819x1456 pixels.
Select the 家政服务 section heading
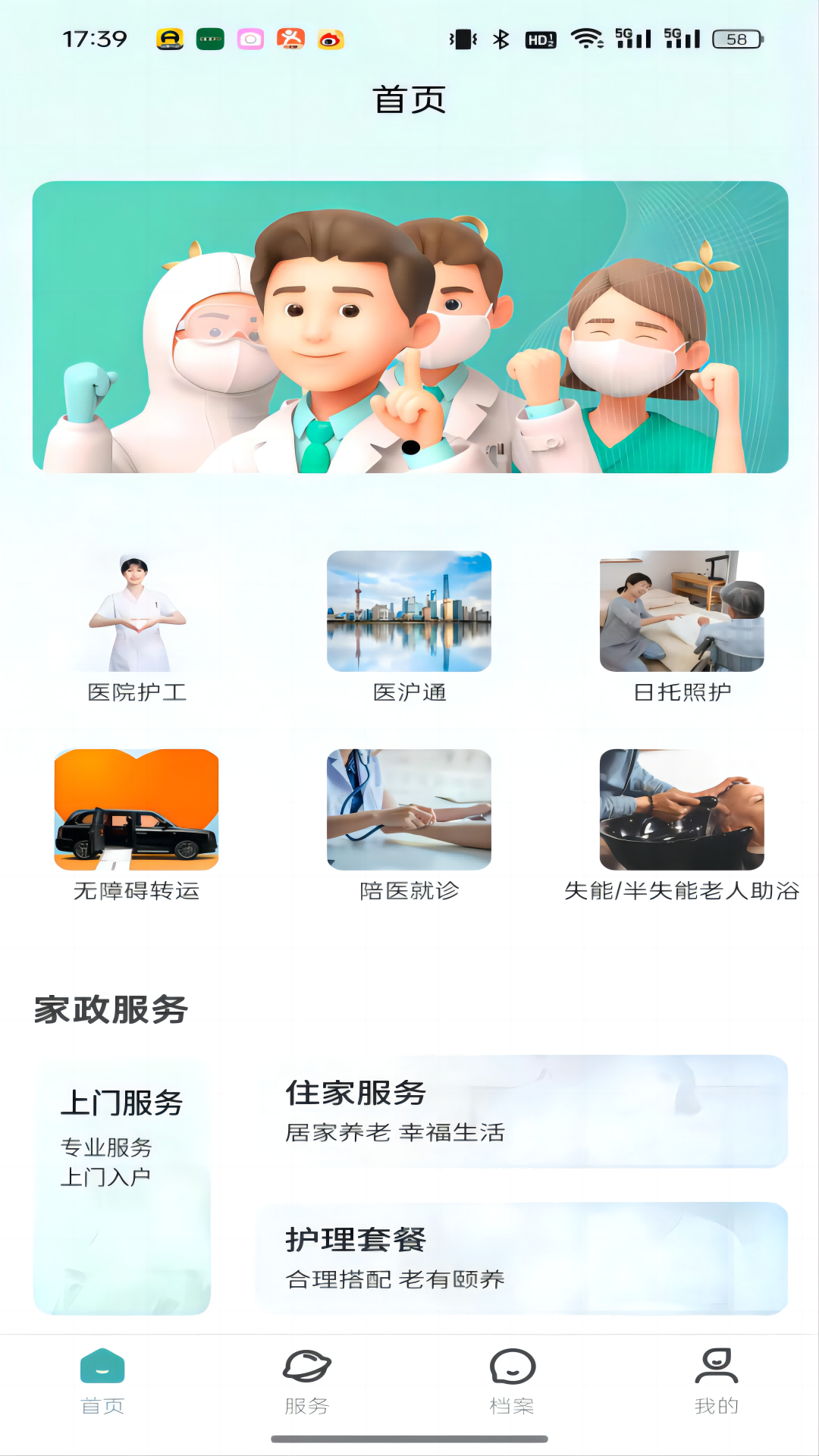point(111,1008)
